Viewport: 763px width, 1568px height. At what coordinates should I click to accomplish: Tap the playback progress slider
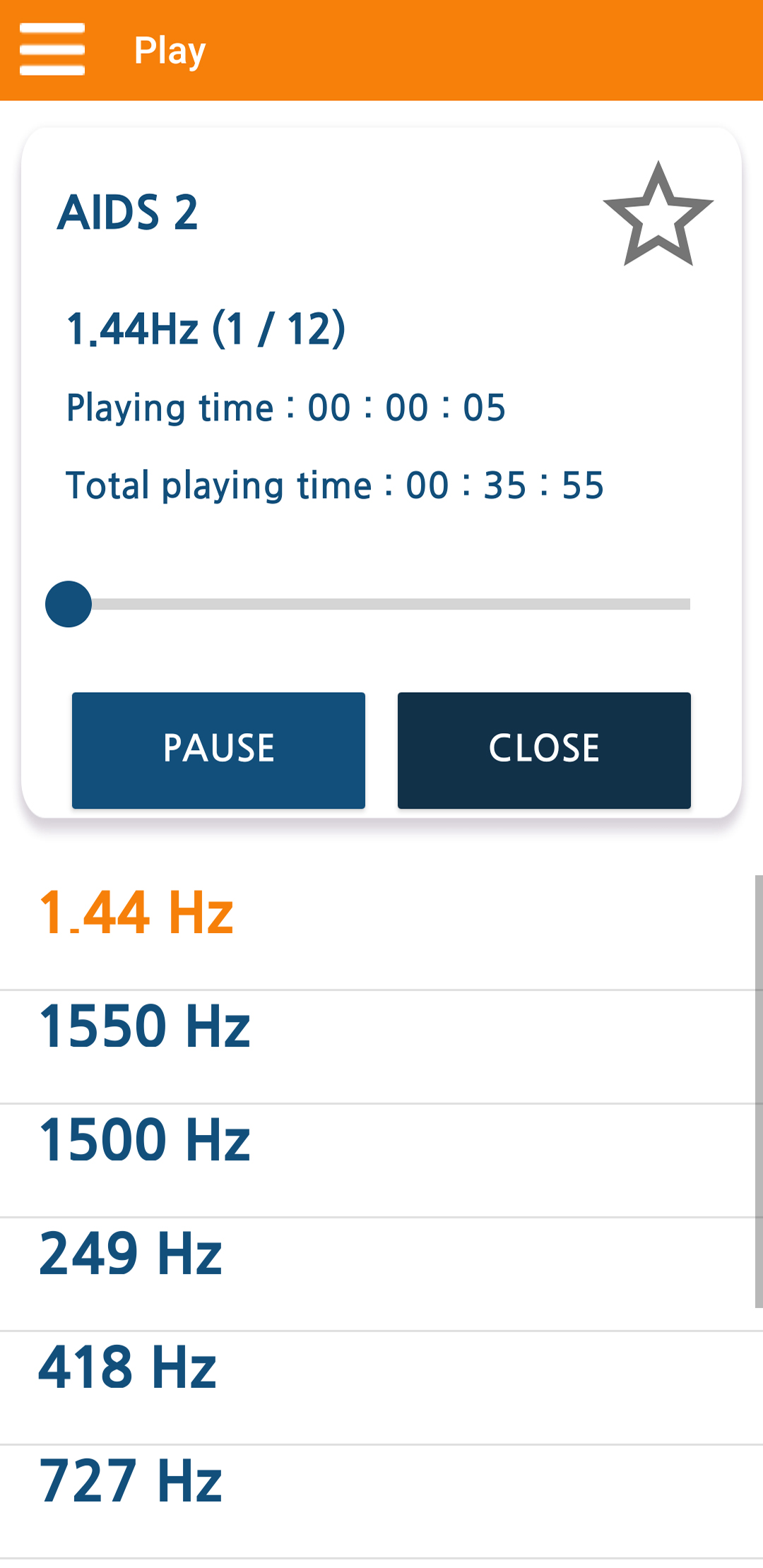(x=367, y=604)
